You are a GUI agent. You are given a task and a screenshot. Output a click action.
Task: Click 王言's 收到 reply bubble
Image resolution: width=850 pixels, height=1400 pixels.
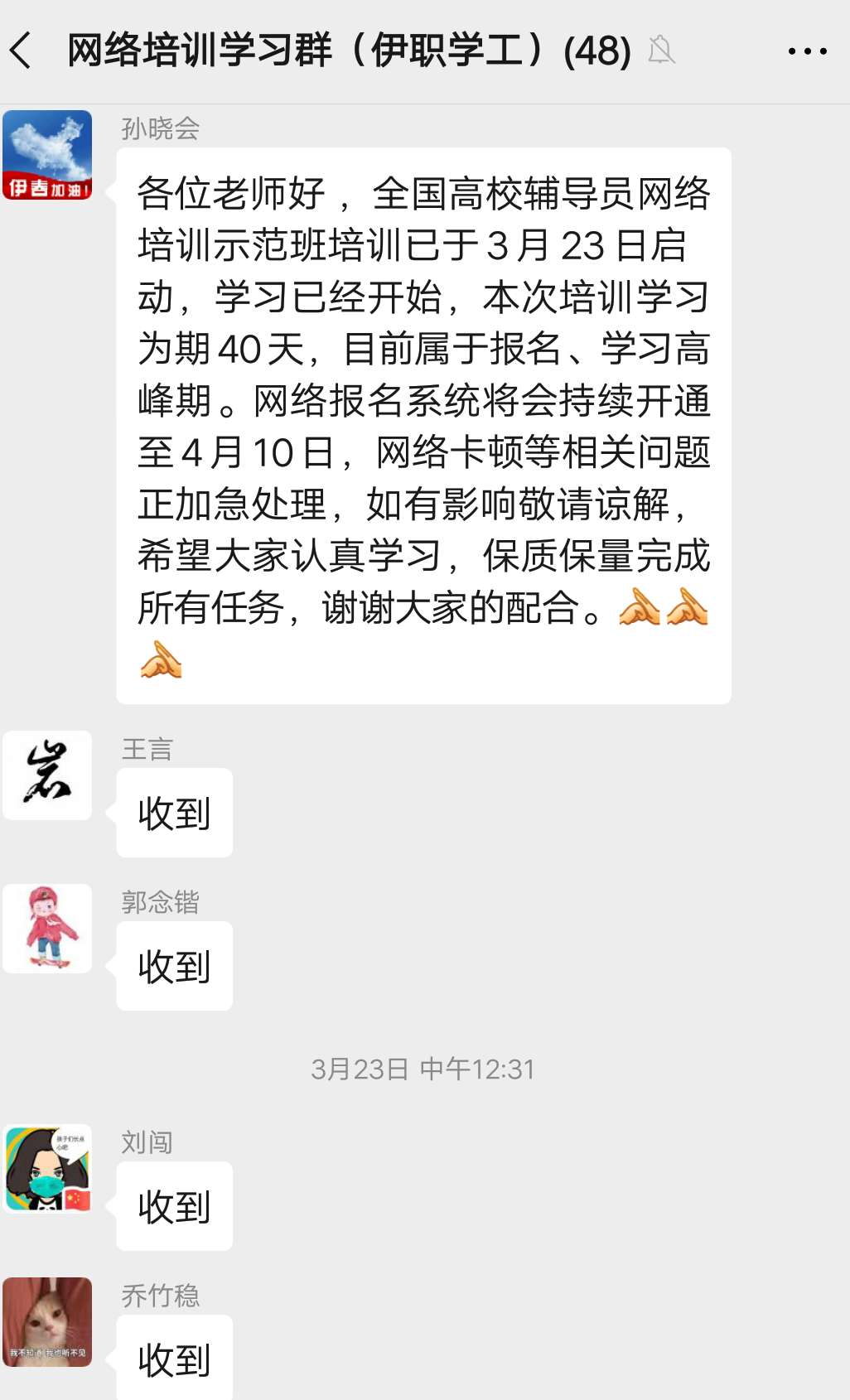174,813
